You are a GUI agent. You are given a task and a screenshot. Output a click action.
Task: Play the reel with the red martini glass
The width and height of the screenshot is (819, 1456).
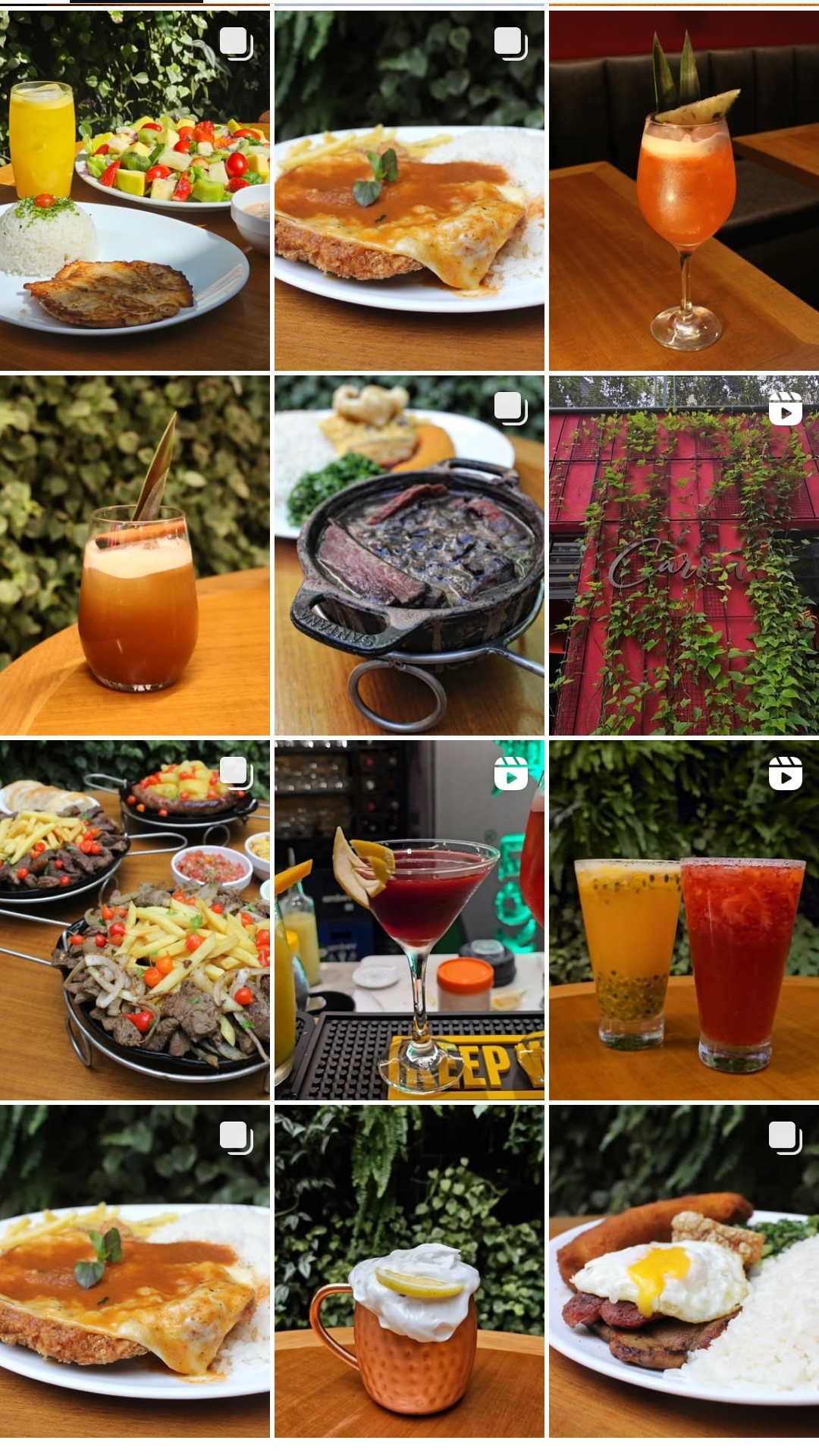pyautogui.click(x=409, y=920)
